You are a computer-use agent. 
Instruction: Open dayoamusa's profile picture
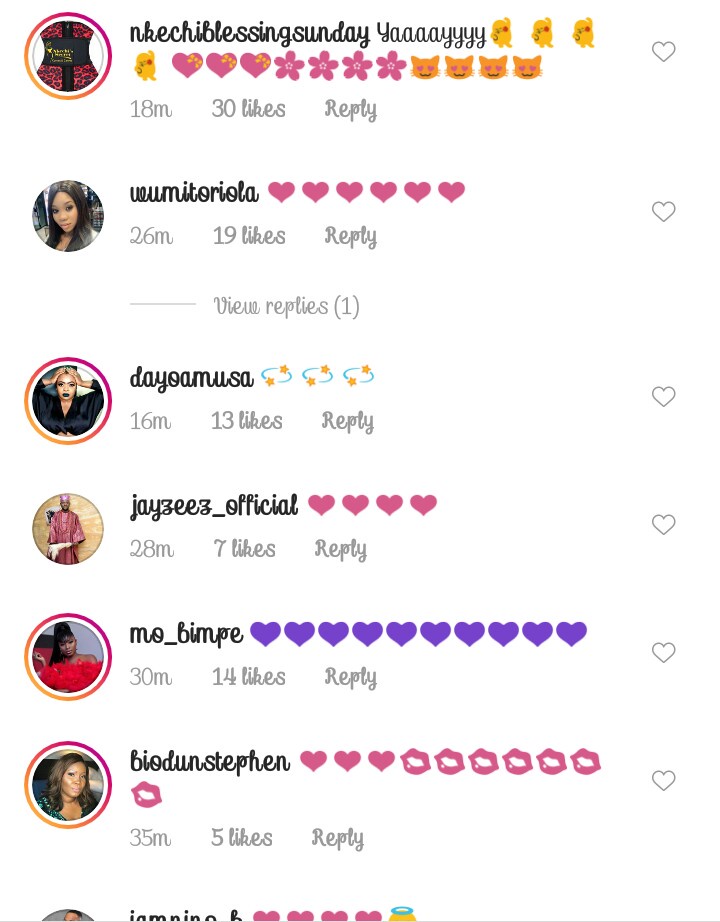coord(68,401)
